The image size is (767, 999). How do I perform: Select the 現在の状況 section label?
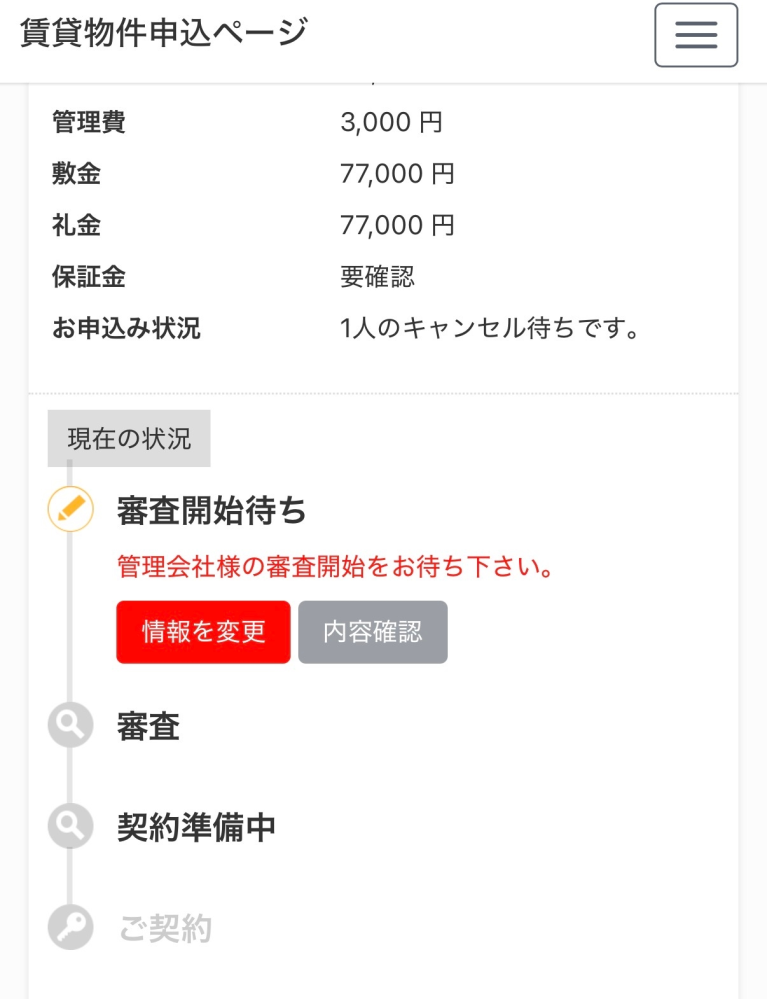[x=128, y=437]
